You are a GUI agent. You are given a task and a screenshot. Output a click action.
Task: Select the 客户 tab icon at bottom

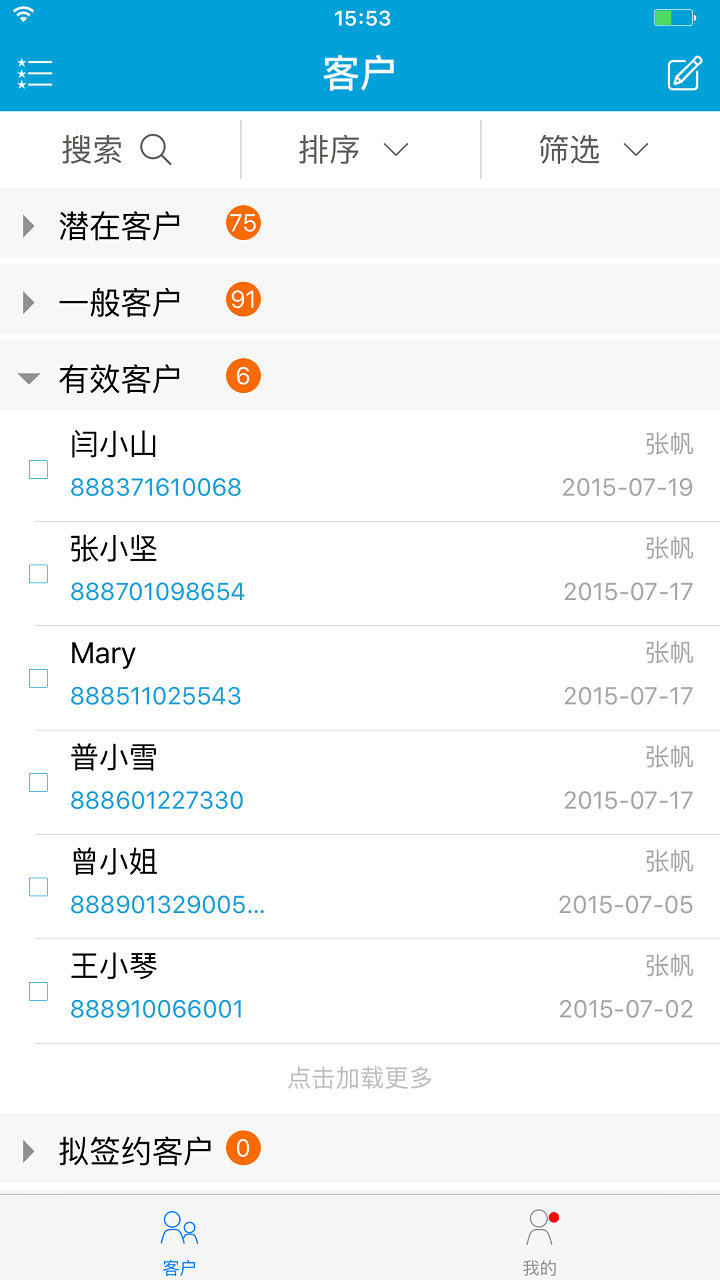(179, 1227)
